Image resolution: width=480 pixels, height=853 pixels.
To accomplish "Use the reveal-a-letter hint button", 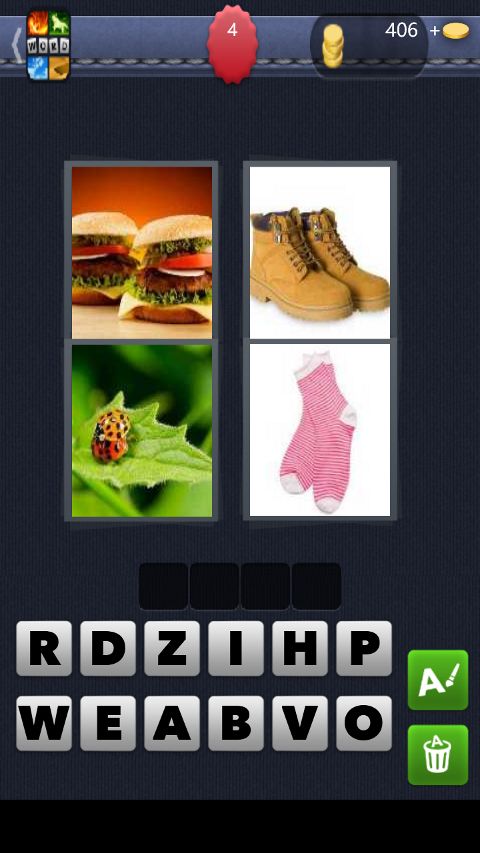I will tap(438, 680).
